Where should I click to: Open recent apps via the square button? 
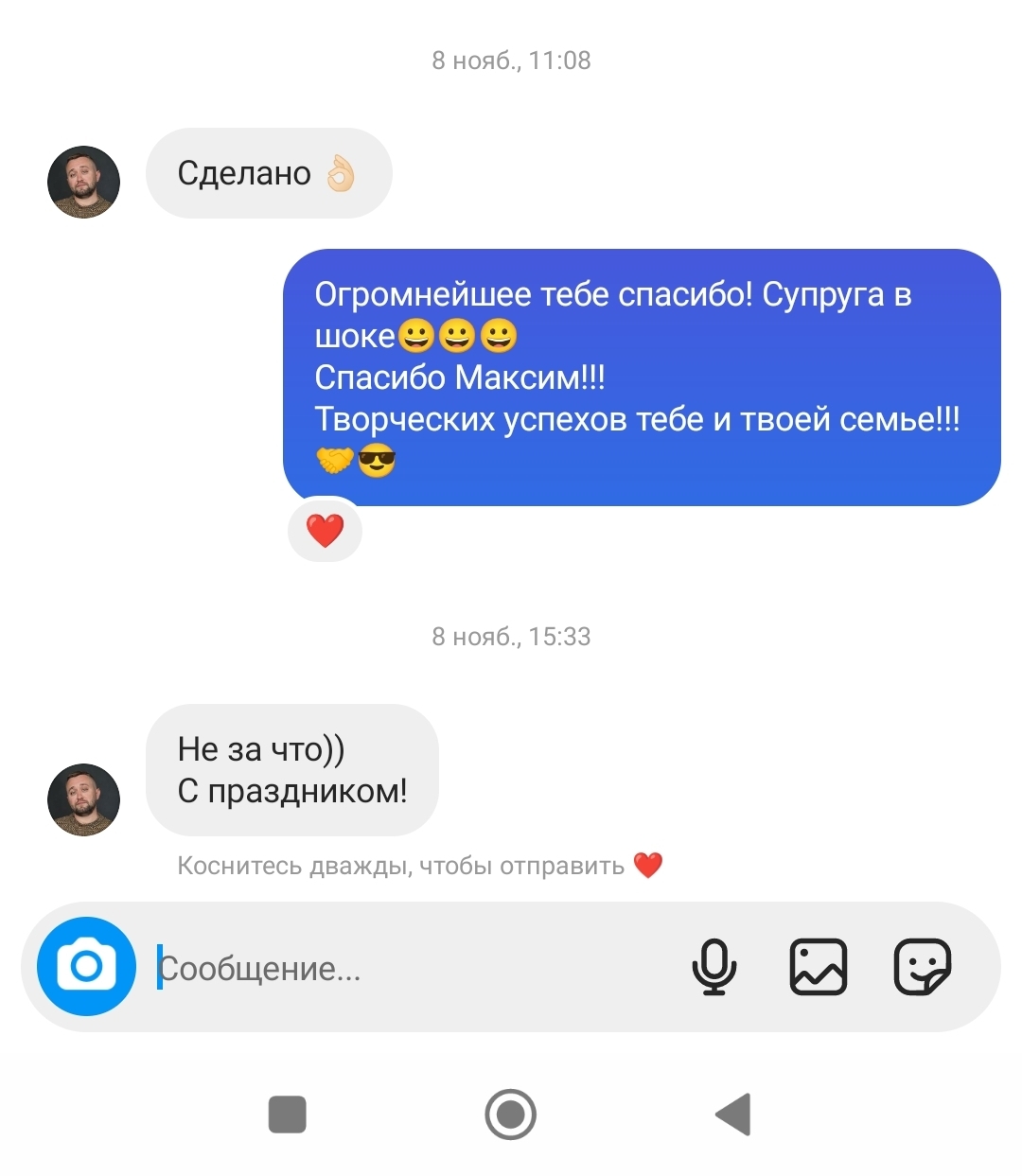click(x=288, y=1114)
